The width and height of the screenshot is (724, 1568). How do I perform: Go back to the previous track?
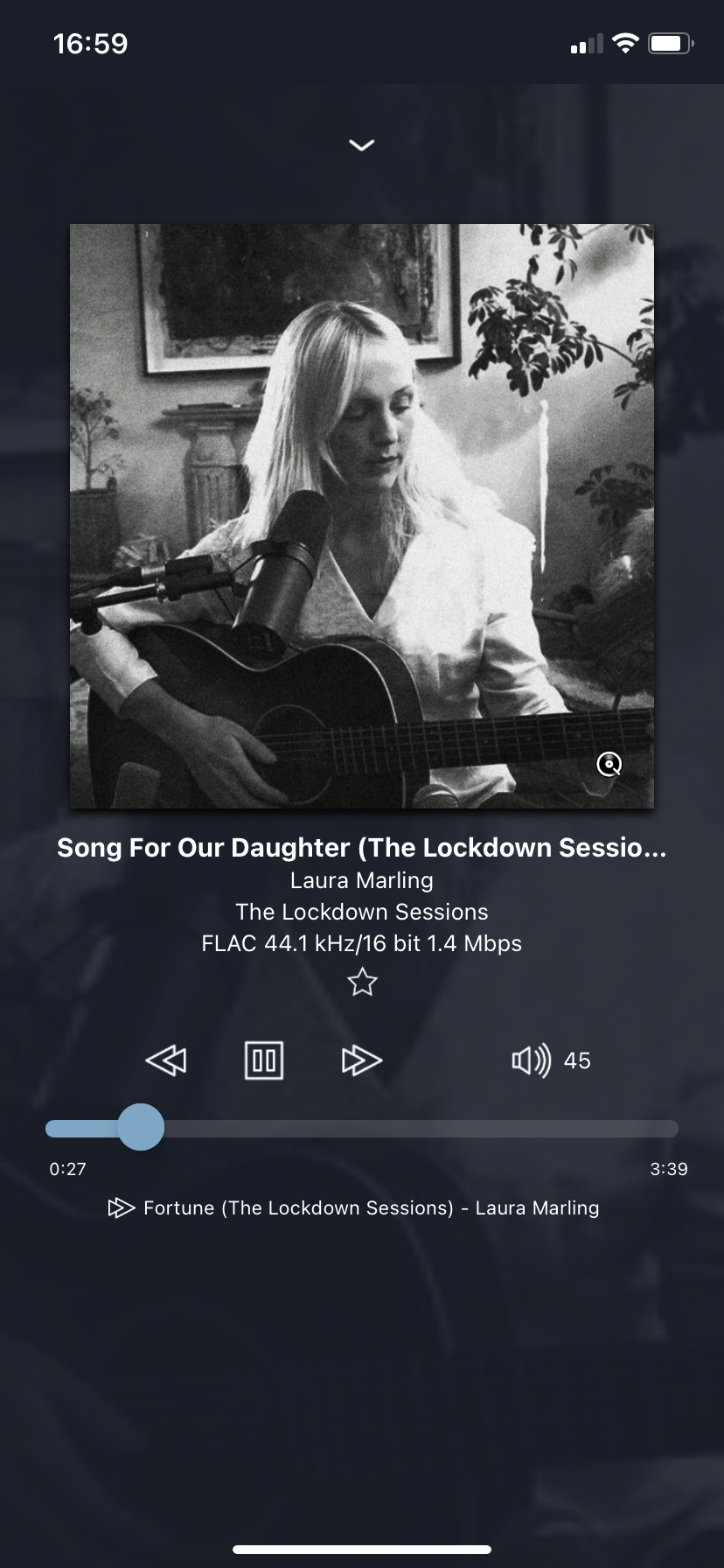166,1060
